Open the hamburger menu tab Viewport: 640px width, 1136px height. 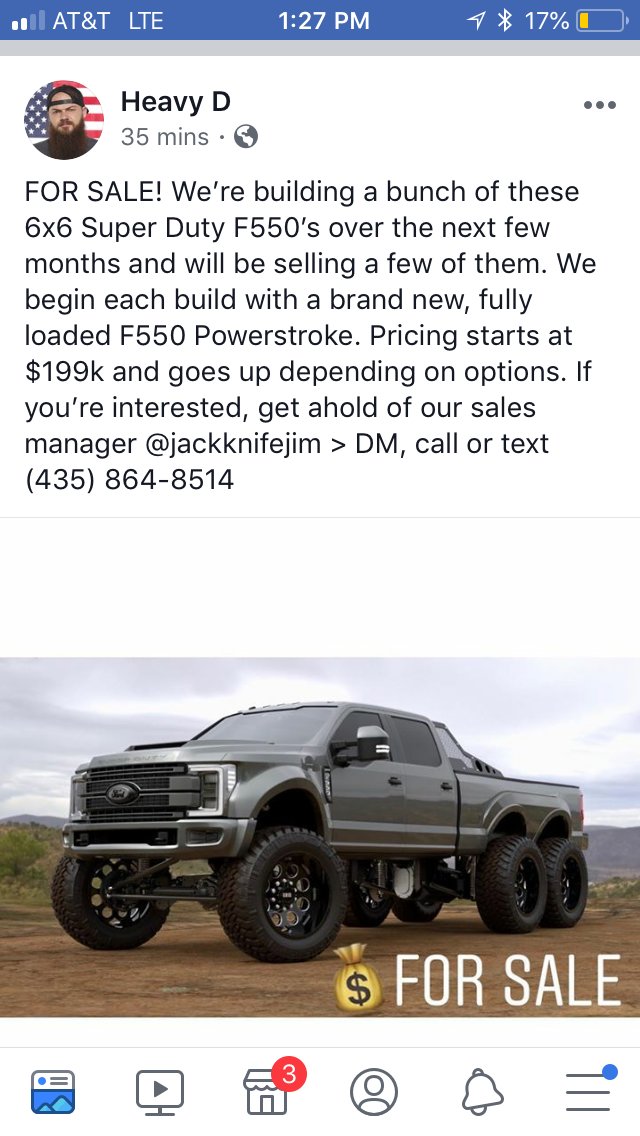pyautogui.click(x=589, y=1090)
